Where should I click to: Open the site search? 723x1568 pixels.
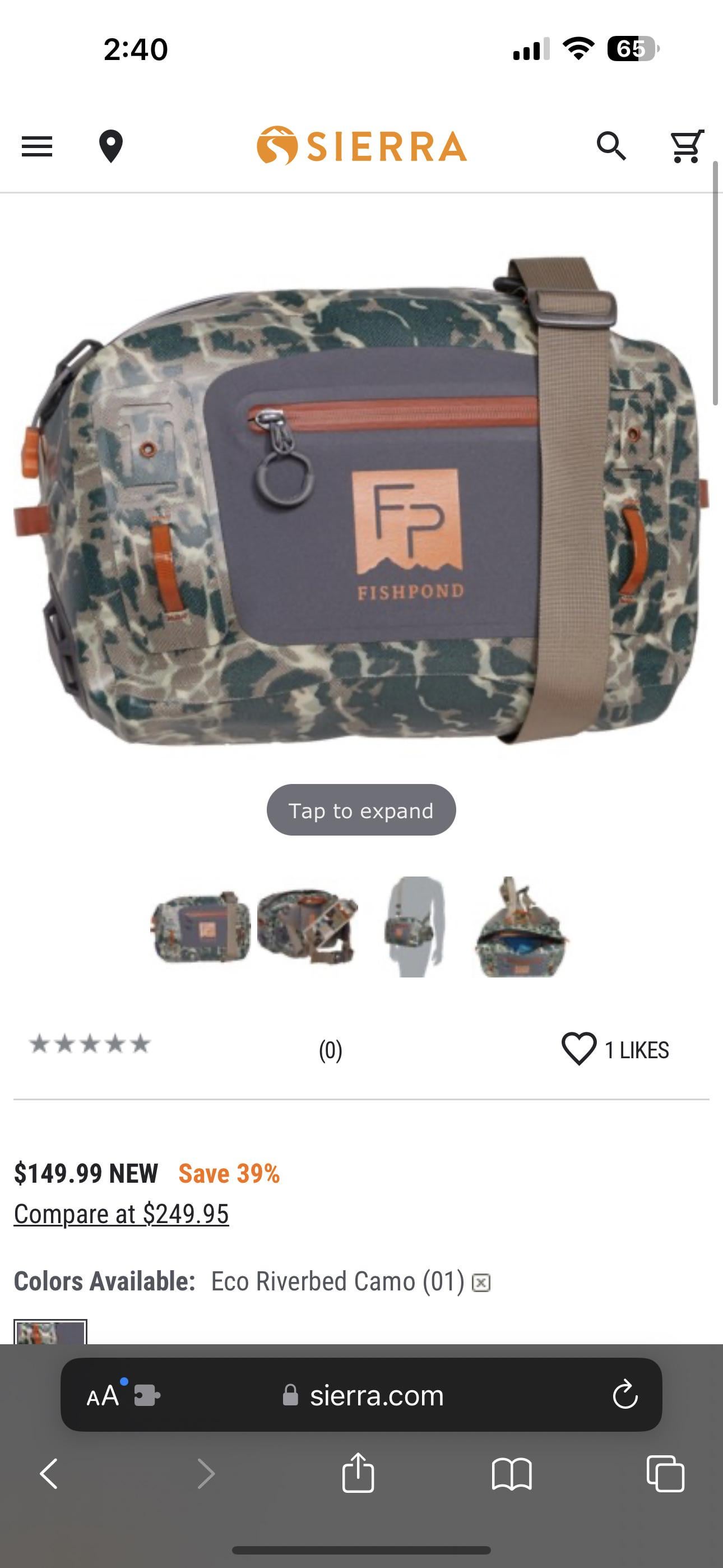(611, 146)
